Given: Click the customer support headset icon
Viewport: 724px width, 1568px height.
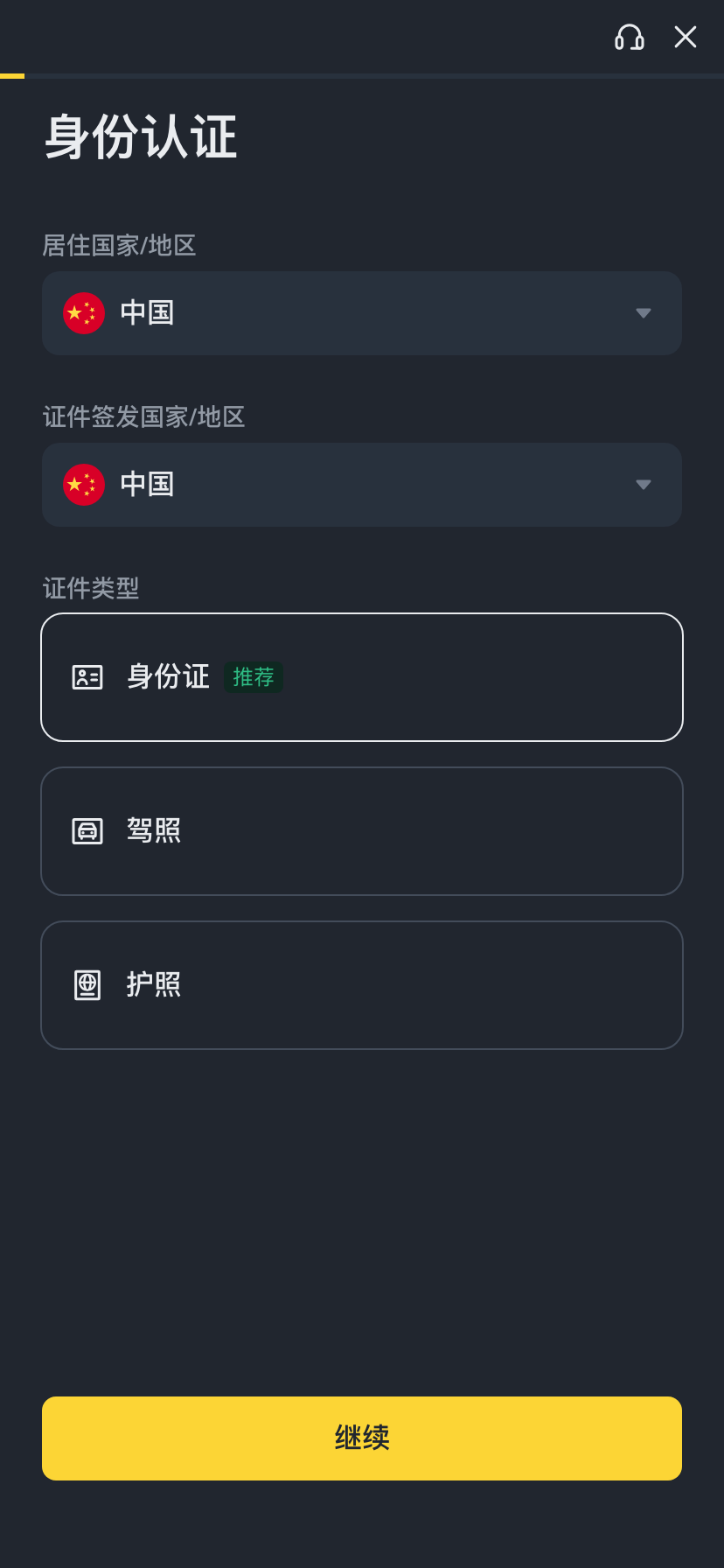Looking at the screenshot, I should [x=630, y=38].
